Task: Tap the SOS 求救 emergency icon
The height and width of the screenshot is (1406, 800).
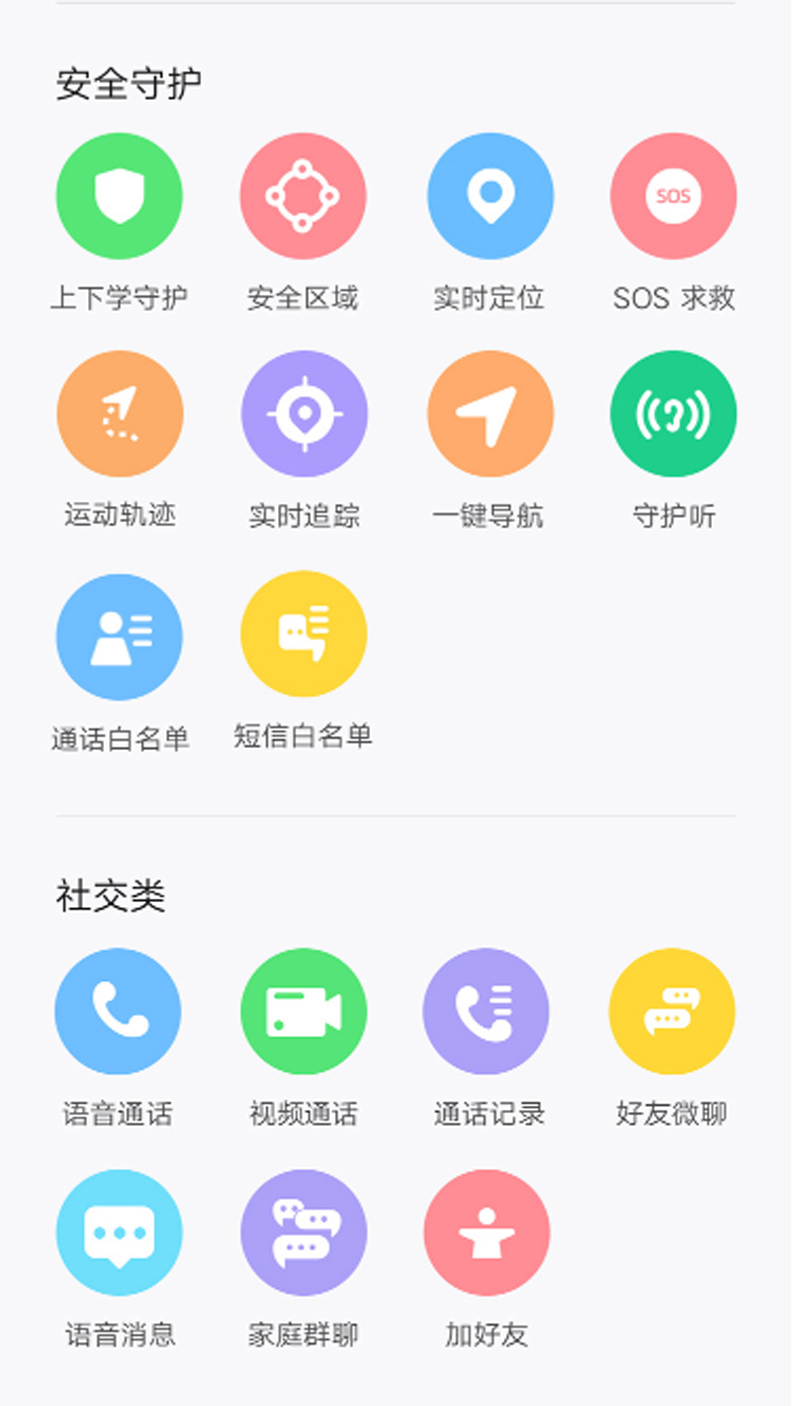Action: tap(673, 196)
